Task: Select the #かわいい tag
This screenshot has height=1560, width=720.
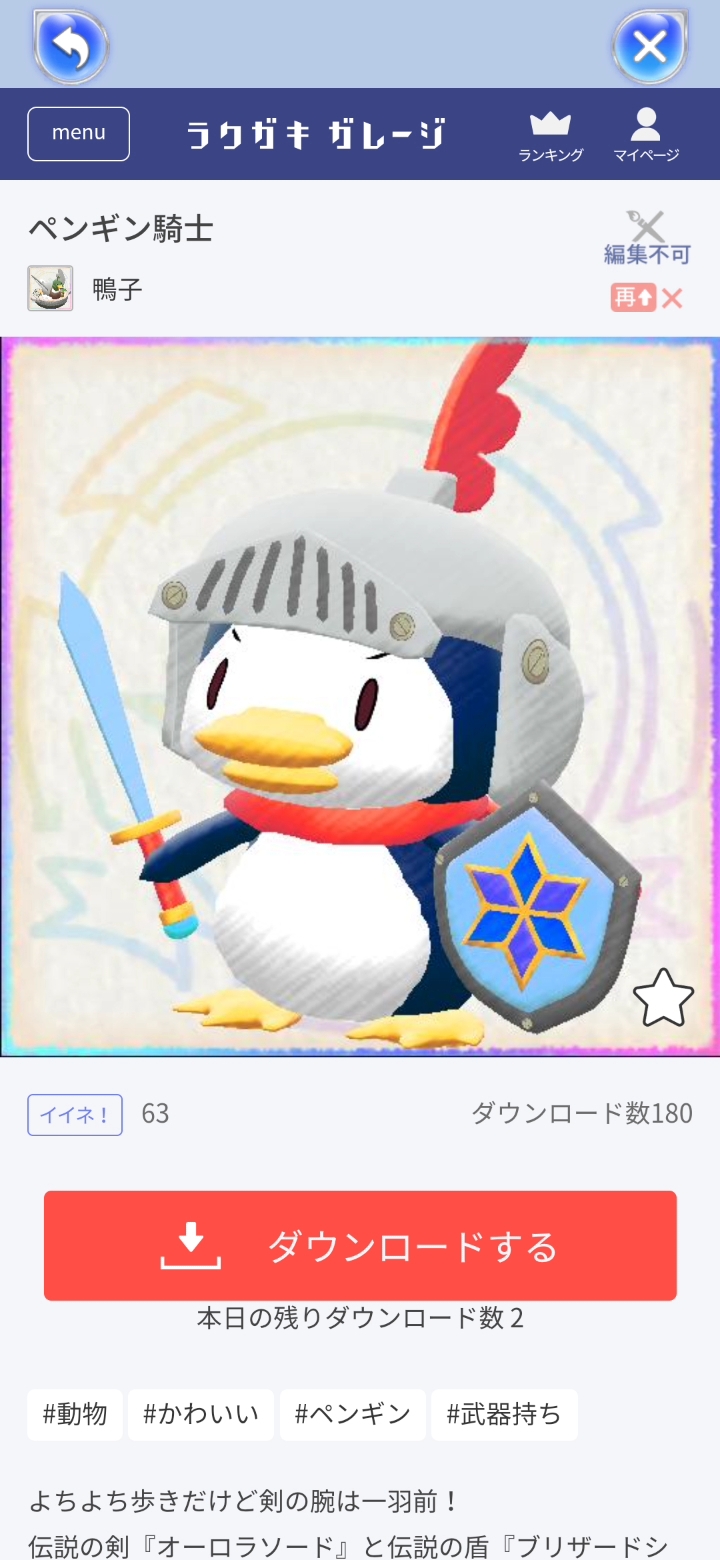Action: 201,1414
